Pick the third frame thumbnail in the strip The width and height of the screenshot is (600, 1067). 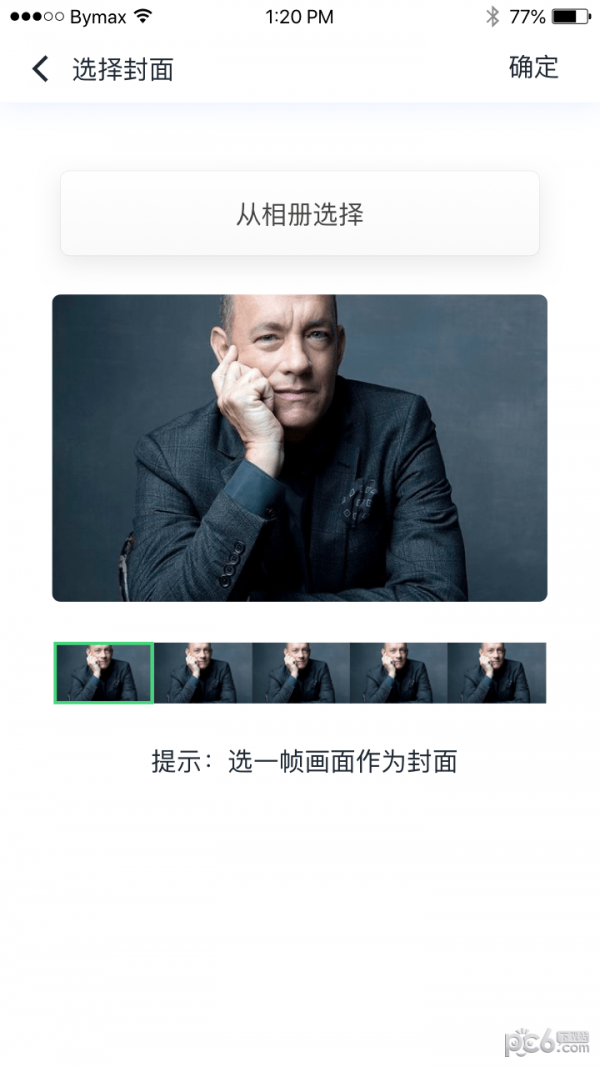pos(300,673)
